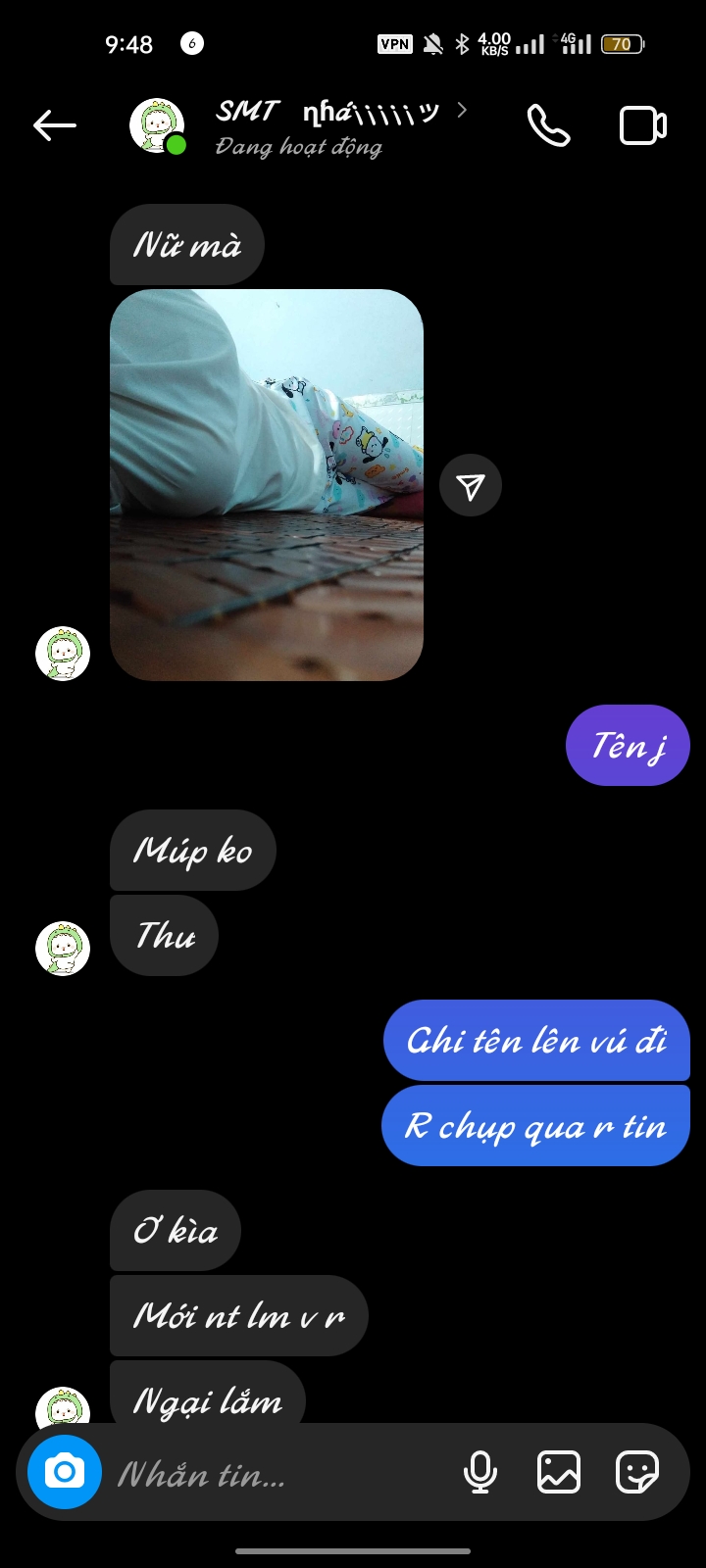Open the camera from the message bar

65,1472
